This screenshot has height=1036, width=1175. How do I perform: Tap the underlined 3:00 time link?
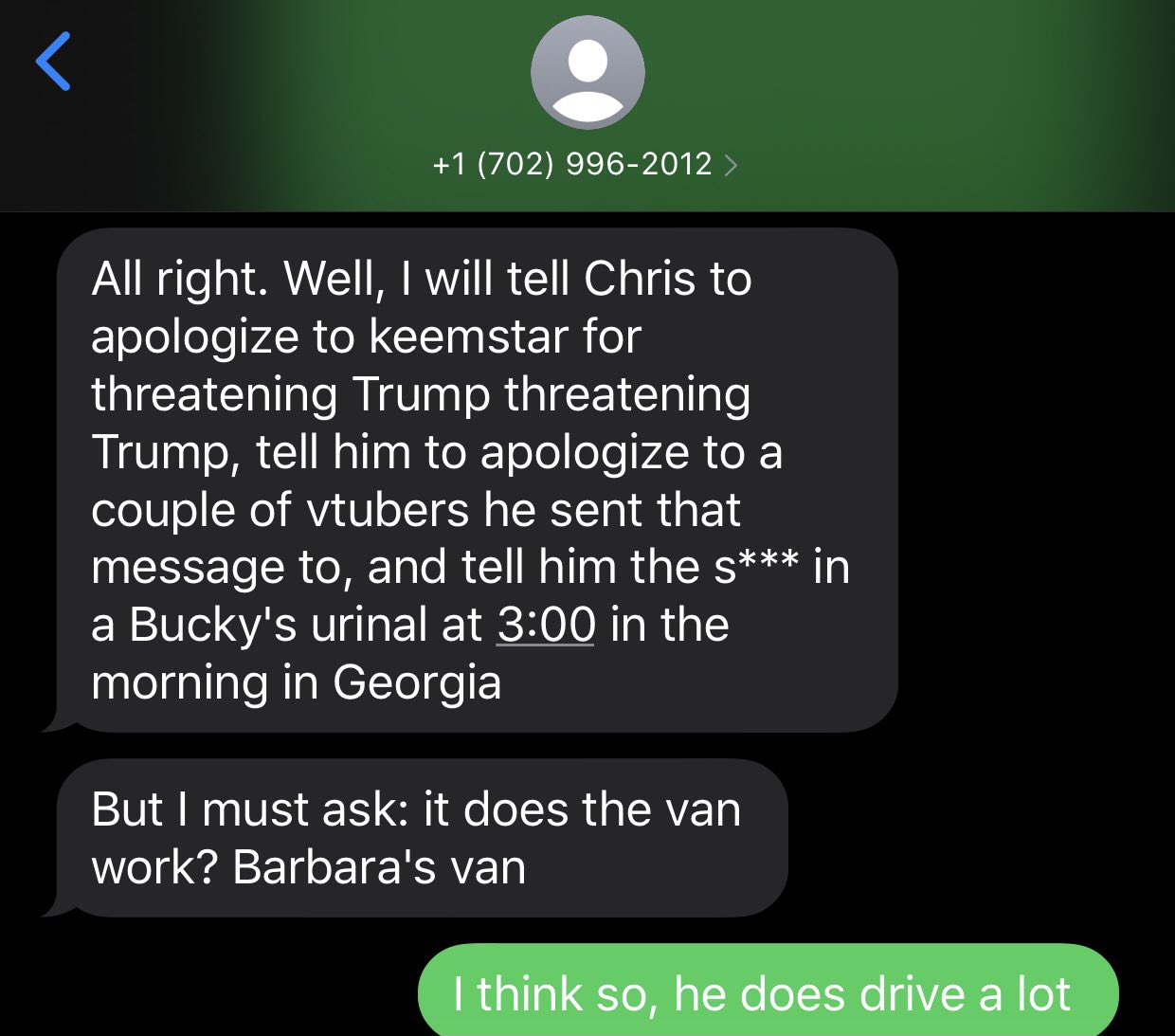(546, 626)
